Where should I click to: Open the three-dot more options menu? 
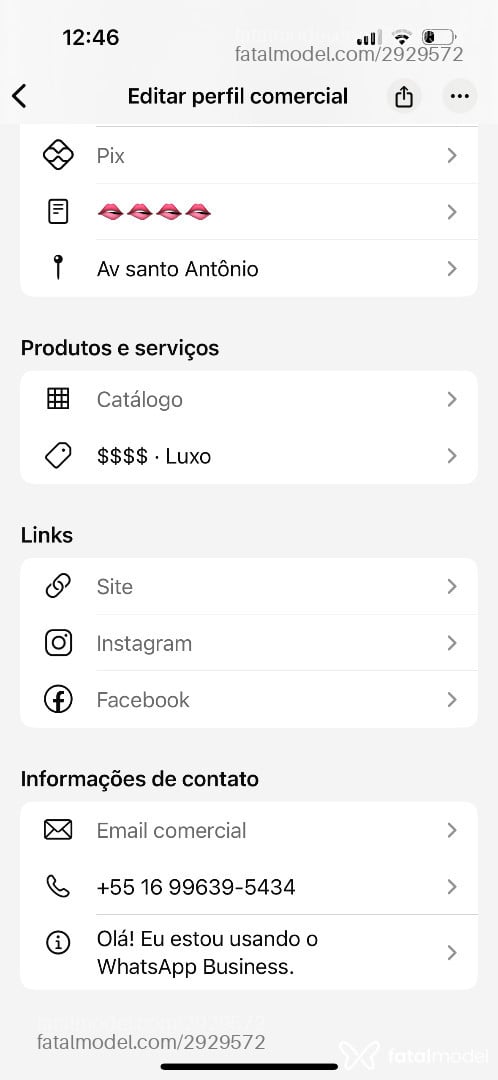[459, 96]
